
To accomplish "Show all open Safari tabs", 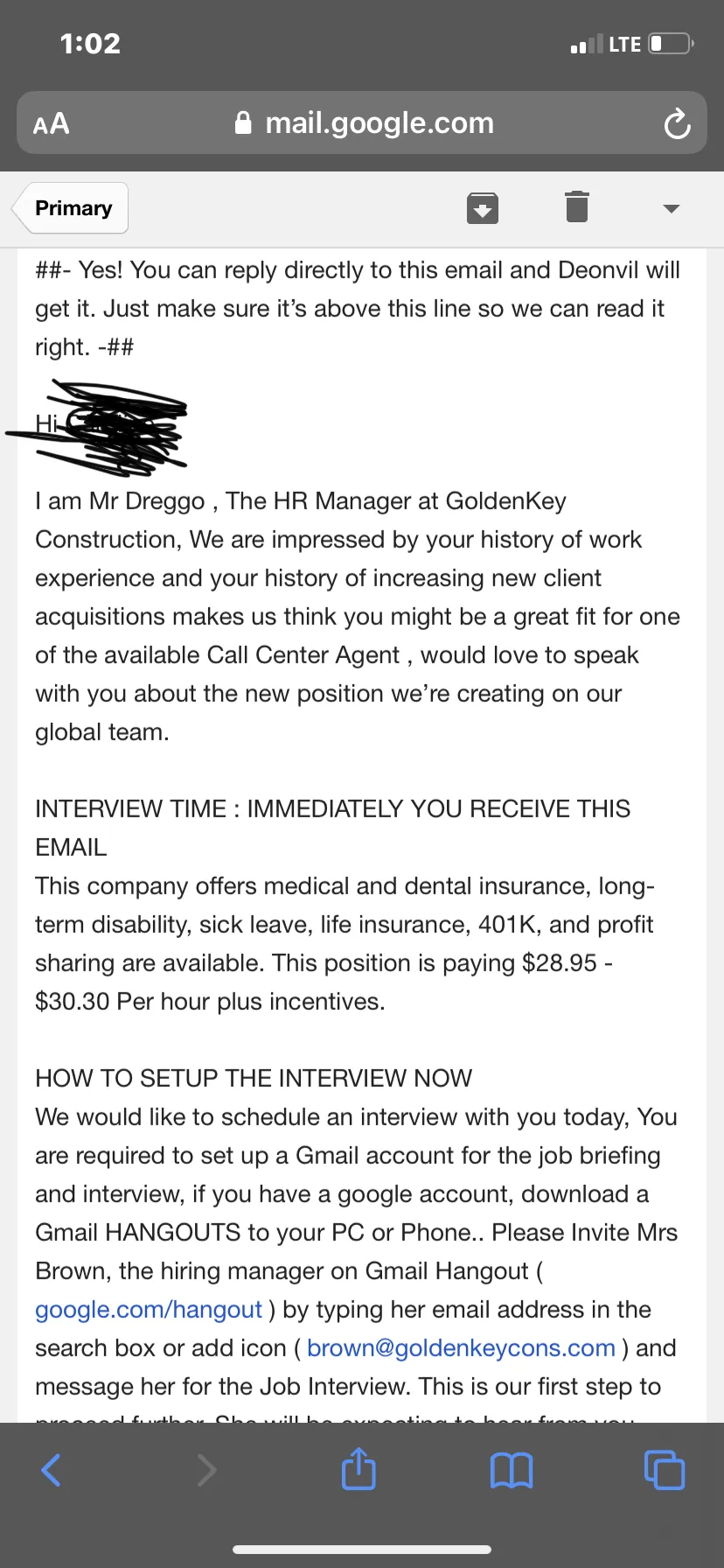I will pyautogui.click(x=665, y=1470).
